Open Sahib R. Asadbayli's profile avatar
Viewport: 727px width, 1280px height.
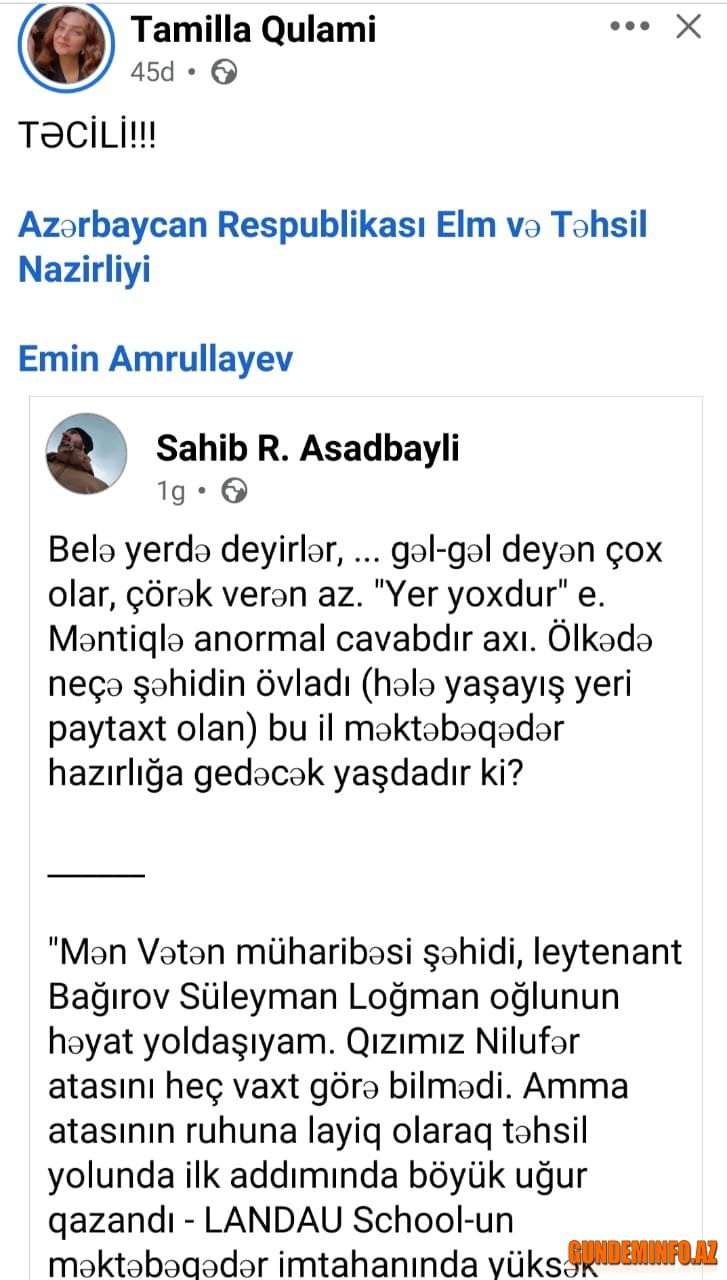[87, 453]
